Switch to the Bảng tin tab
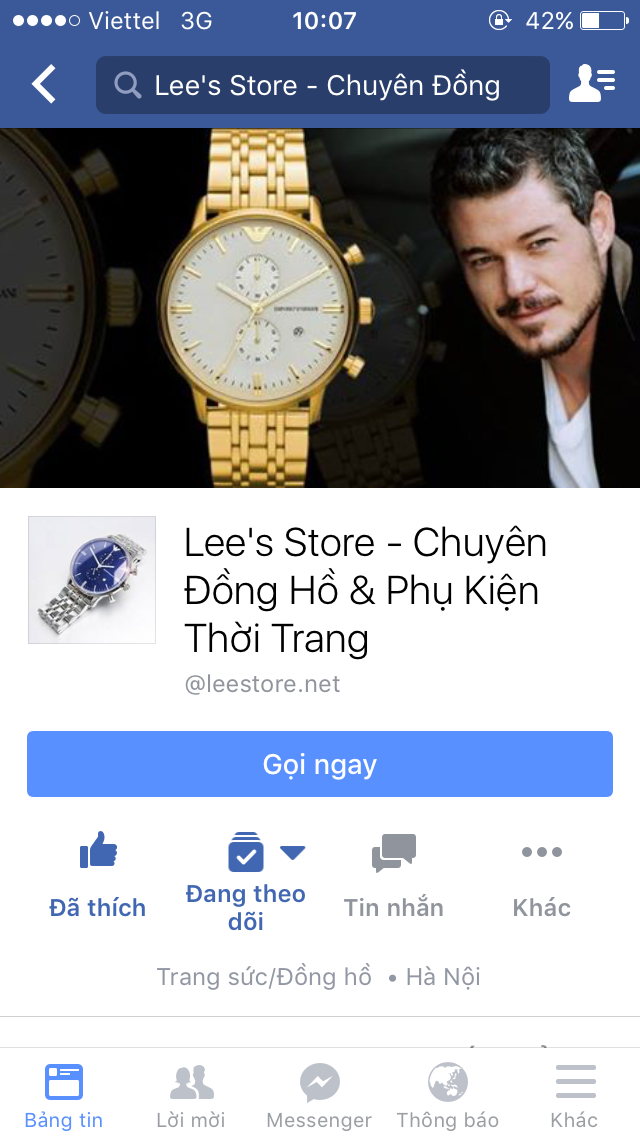 pos(64,1095)
